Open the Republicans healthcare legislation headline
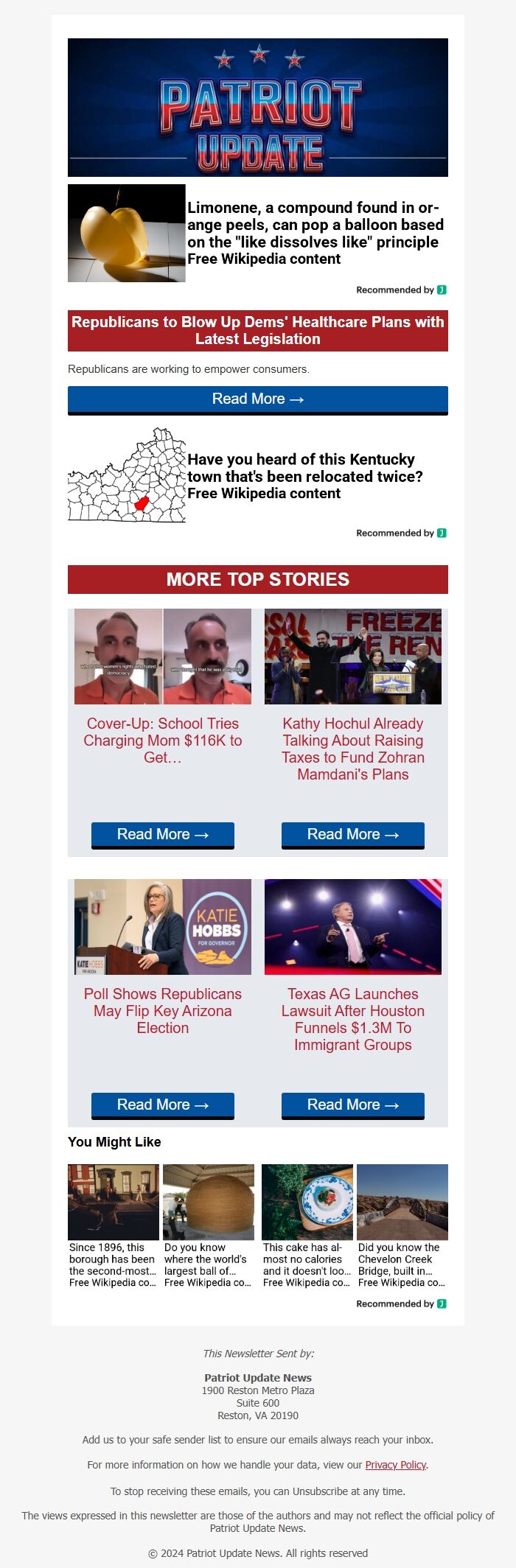516x1568 pixels. (257, 330)
